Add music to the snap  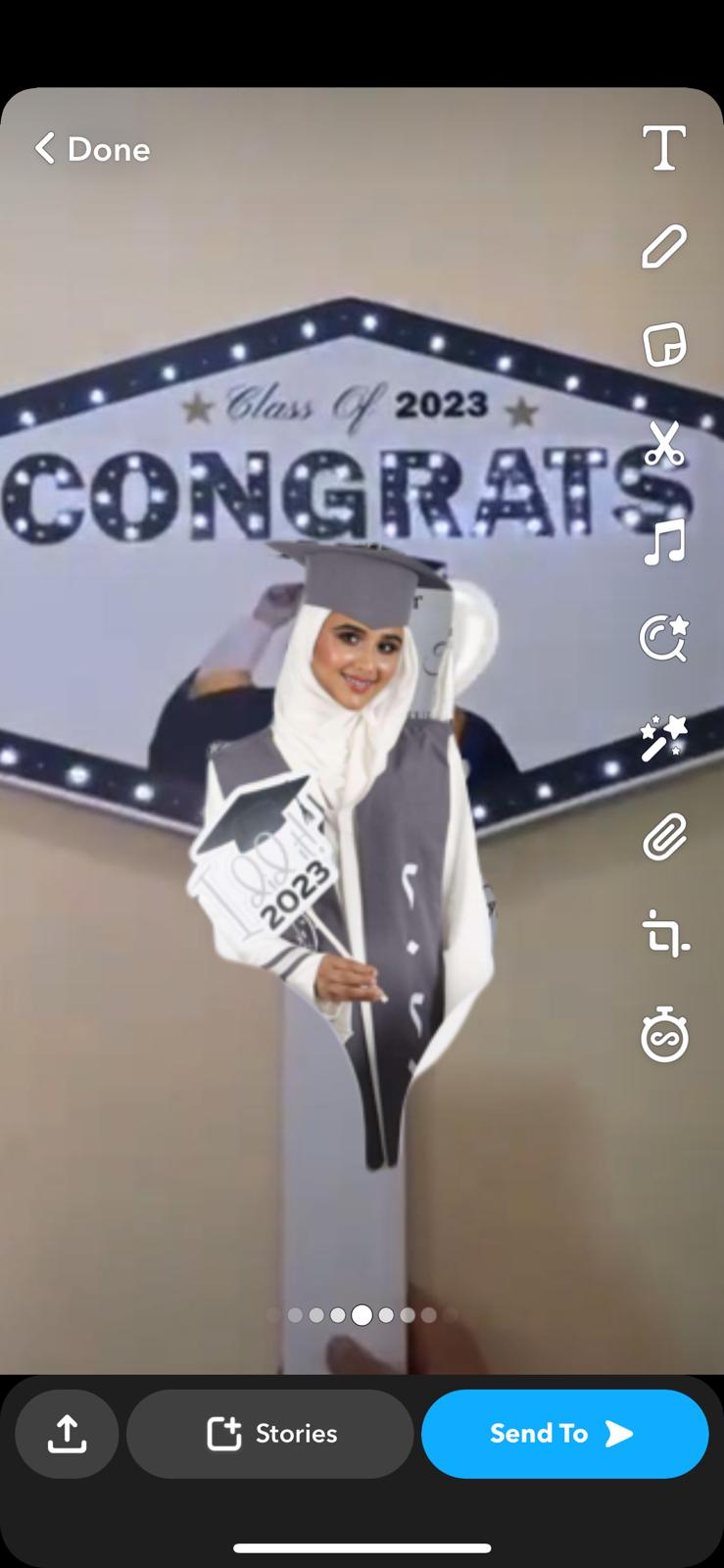coord(664,541)
